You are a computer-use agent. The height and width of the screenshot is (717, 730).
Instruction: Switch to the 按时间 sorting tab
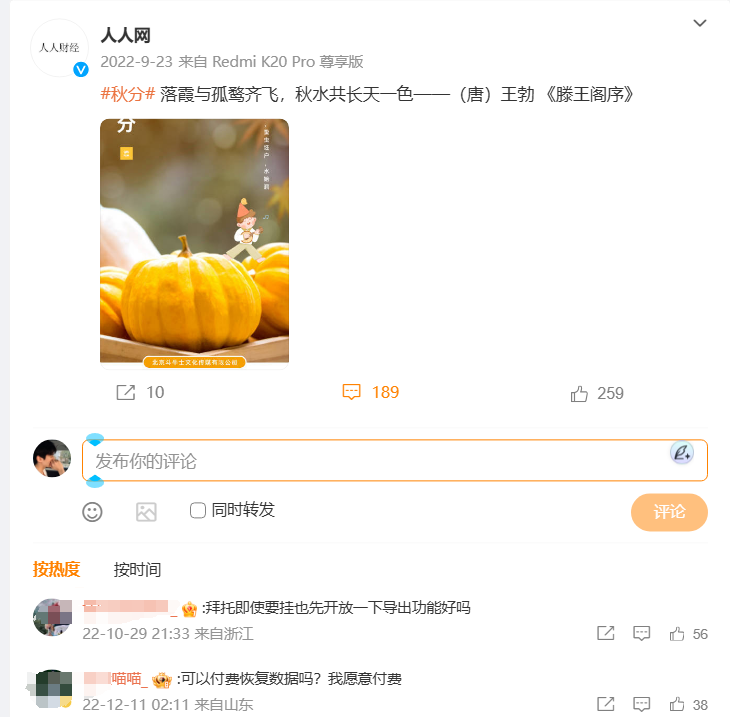point(137,570)
